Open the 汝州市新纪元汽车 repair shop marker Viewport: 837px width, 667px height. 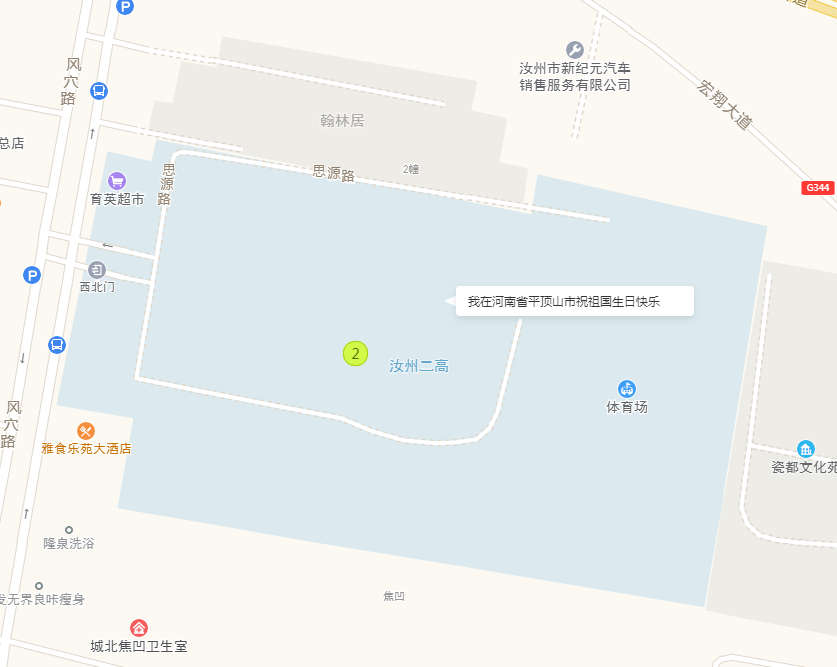[575, 49]
